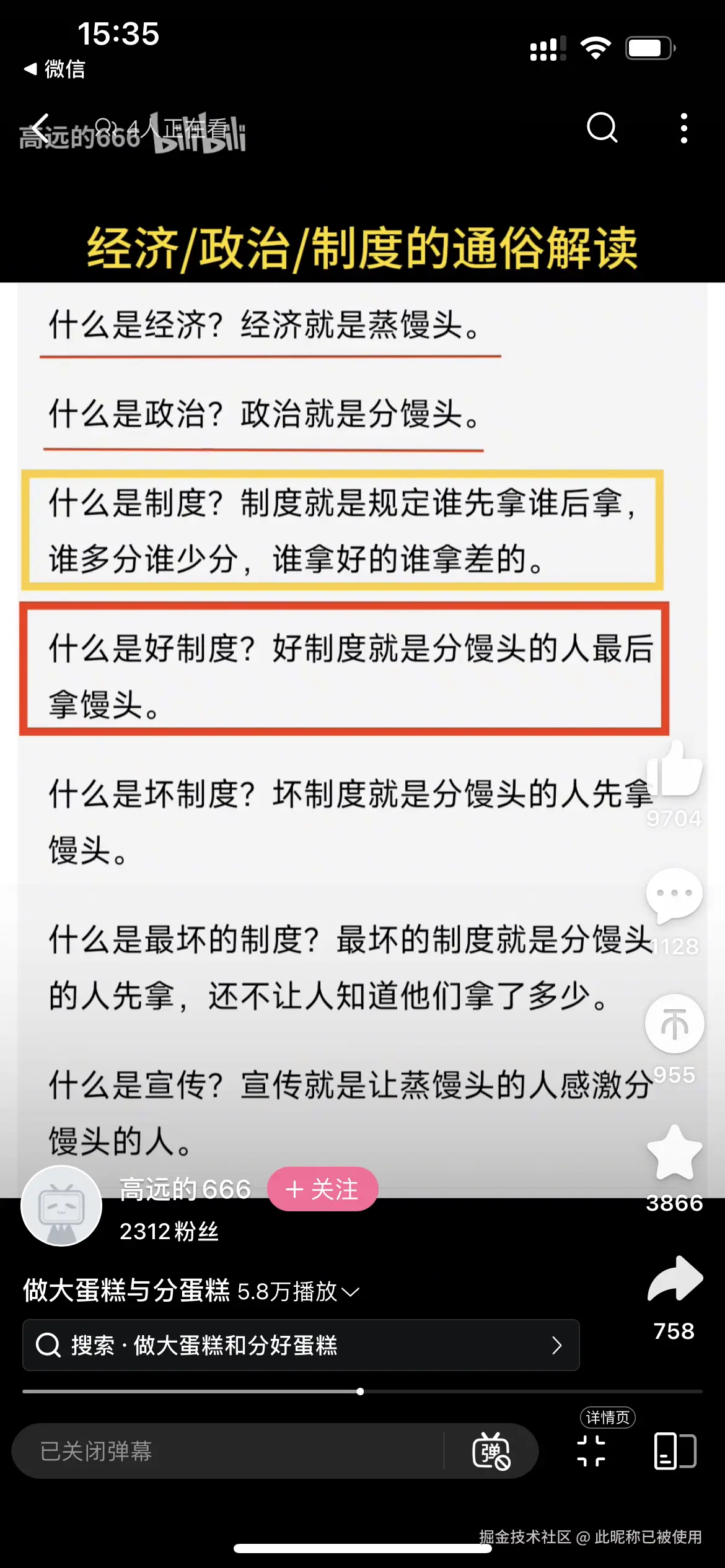Screen dimensions: 725x1568
Task: Toggle widescreen viewing mode icon
Action: [592, 1450]
